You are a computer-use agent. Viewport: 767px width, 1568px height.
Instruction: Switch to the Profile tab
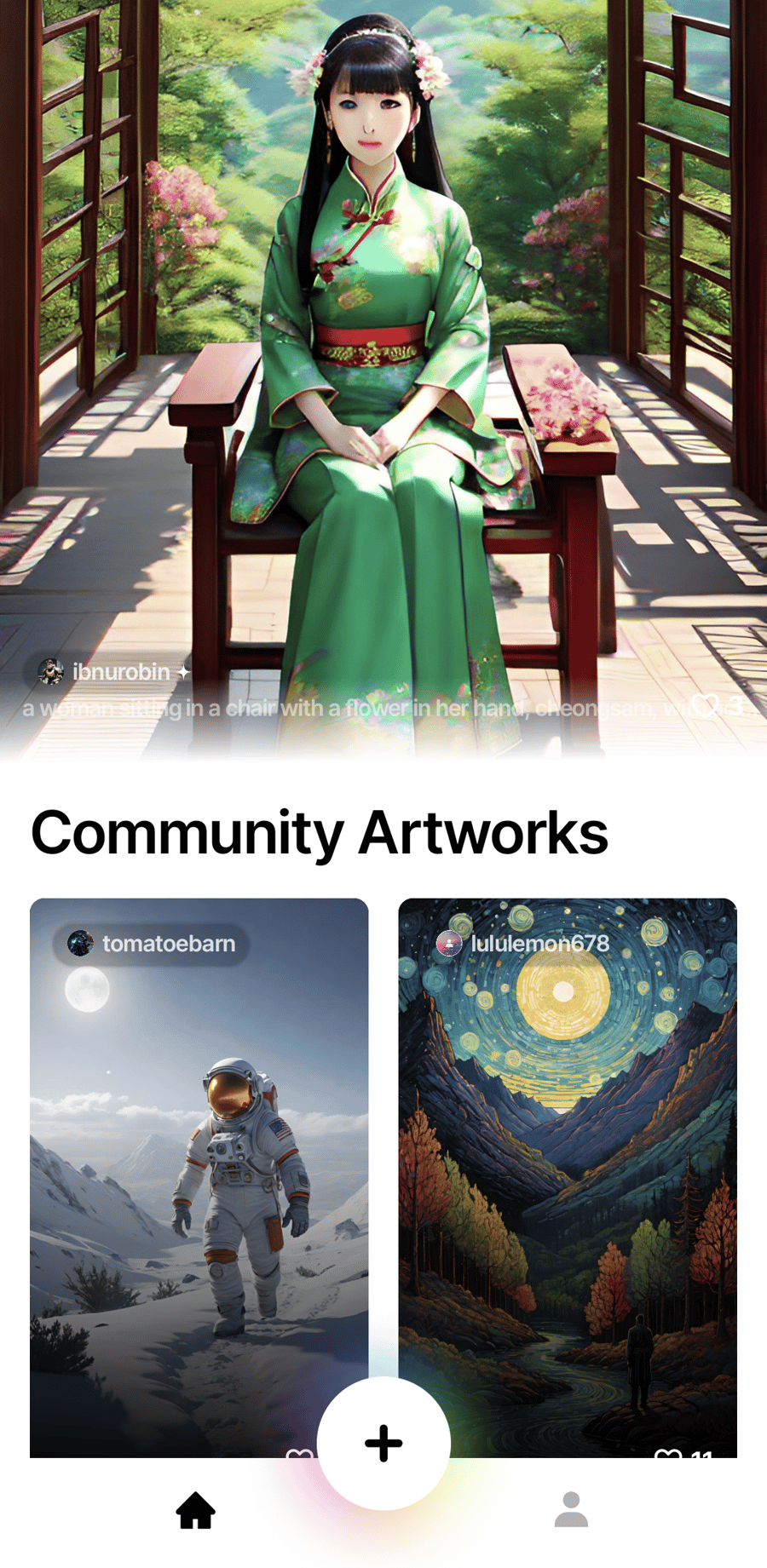pyautogui.click(x=571, y=1511)
